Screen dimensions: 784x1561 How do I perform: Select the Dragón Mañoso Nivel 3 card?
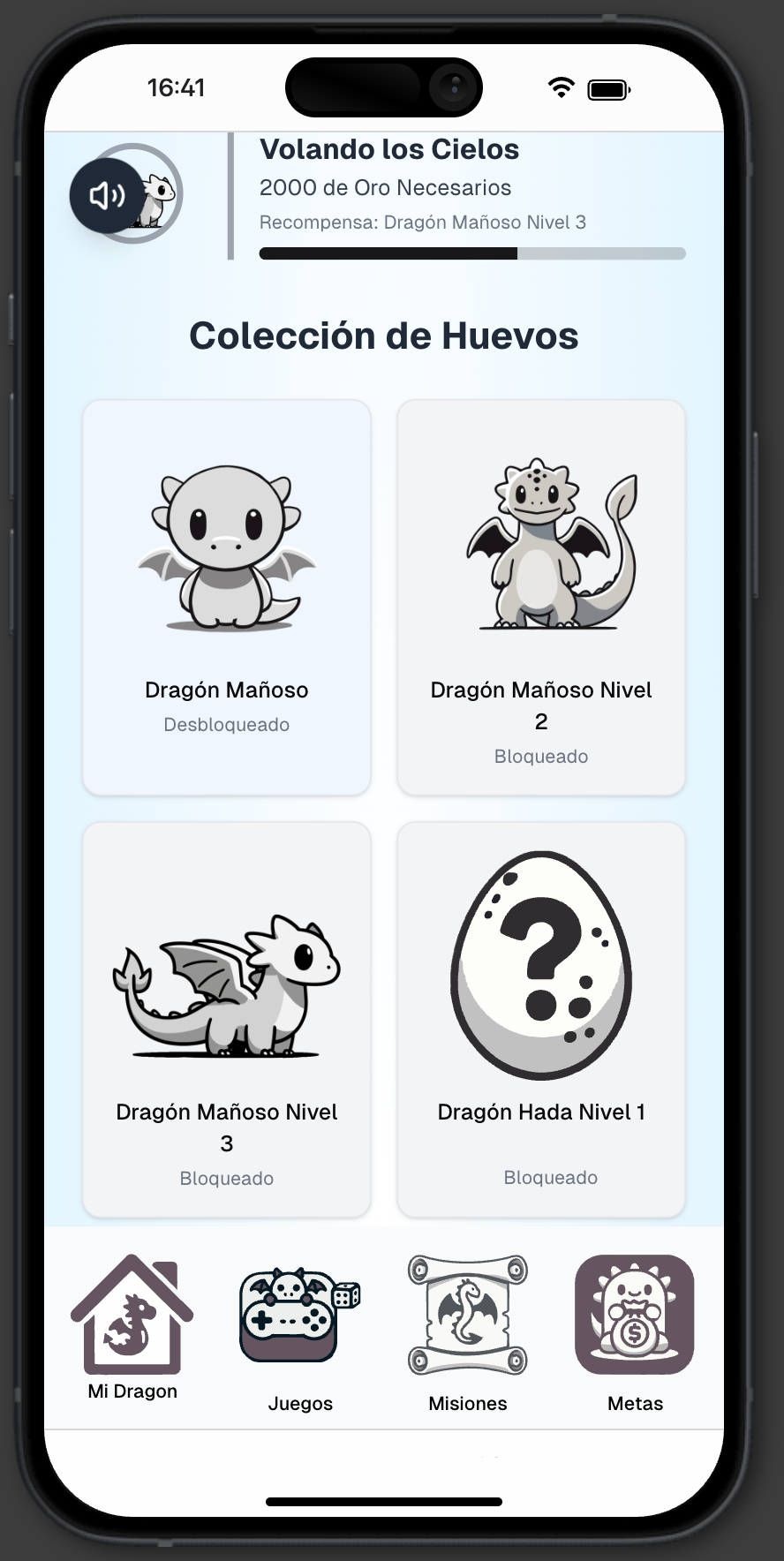pyautogui.click(x=227, y=1019)
